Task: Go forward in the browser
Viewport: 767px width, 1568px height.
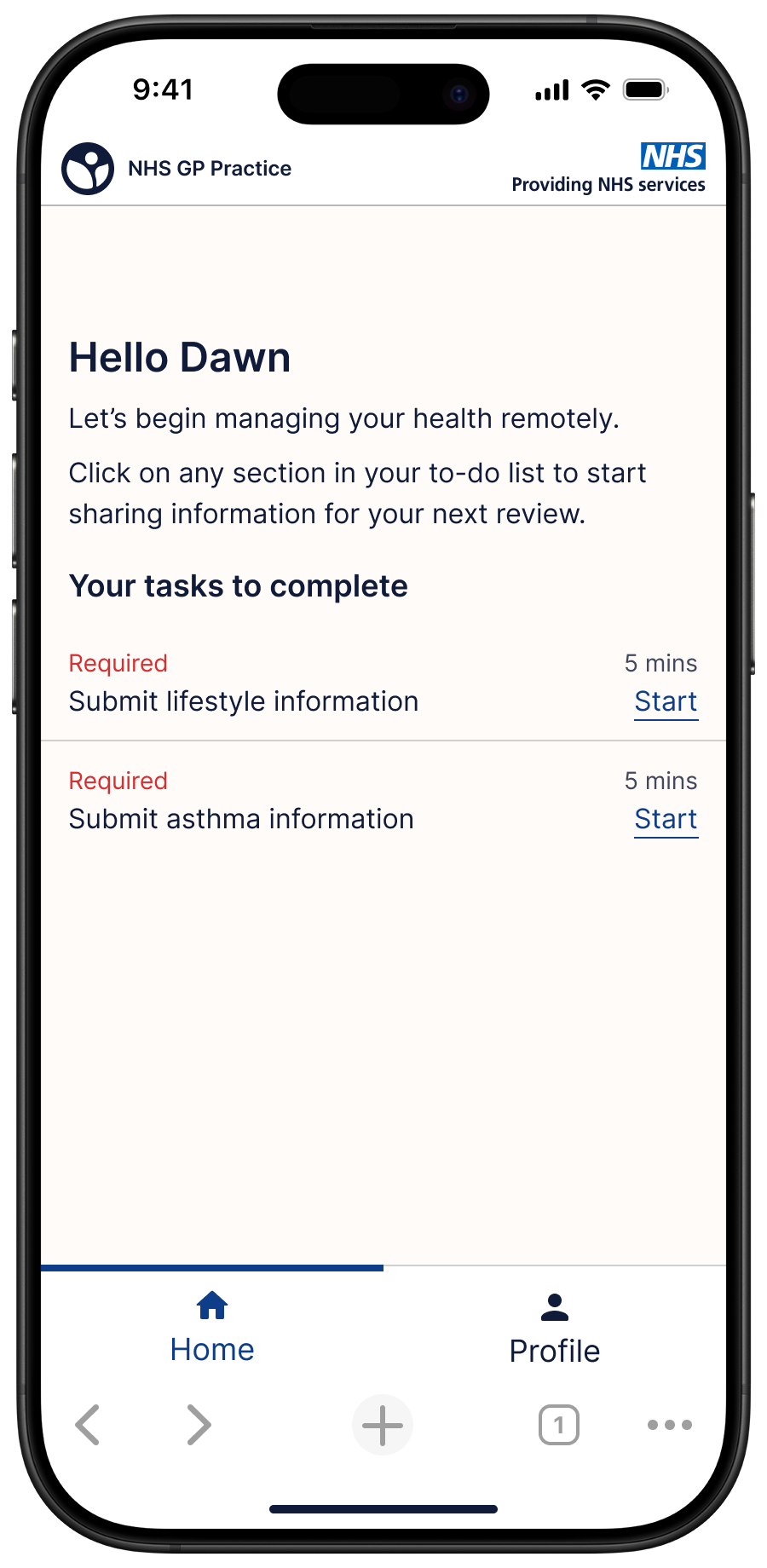Action: click(x=199, y=1425)
